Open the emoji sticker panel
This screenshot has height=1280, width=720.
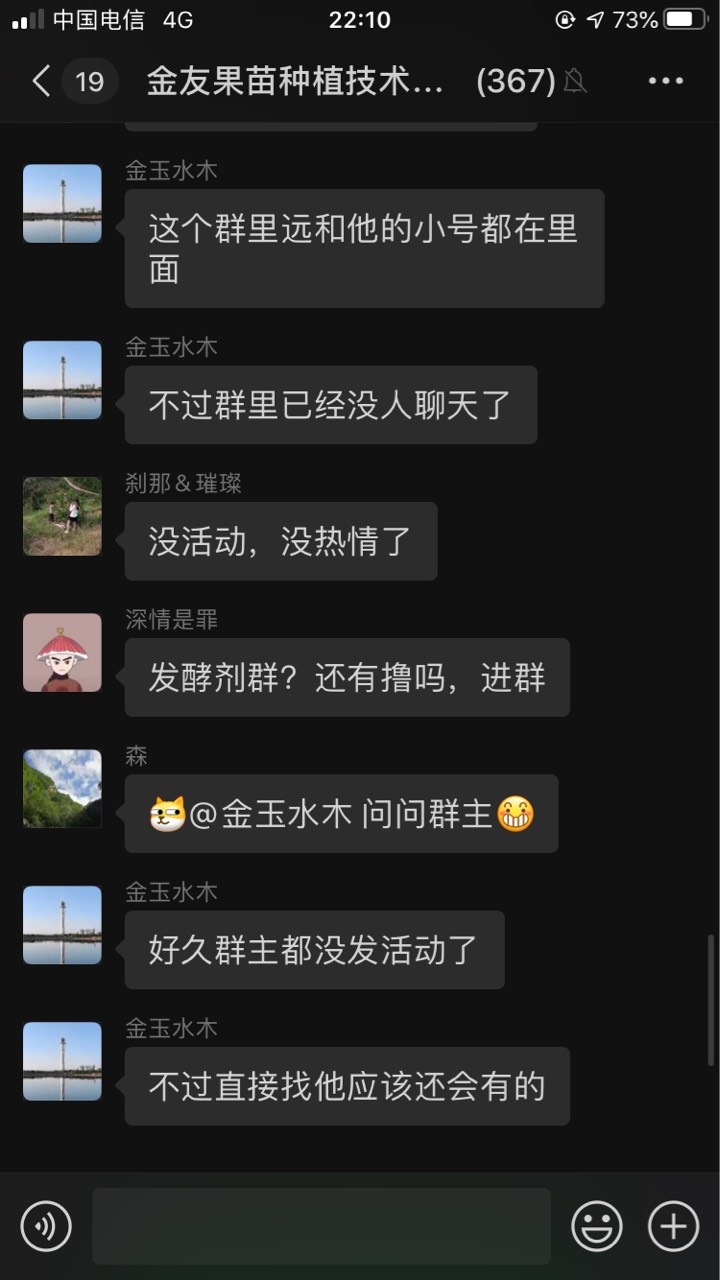coord(597,1226)
